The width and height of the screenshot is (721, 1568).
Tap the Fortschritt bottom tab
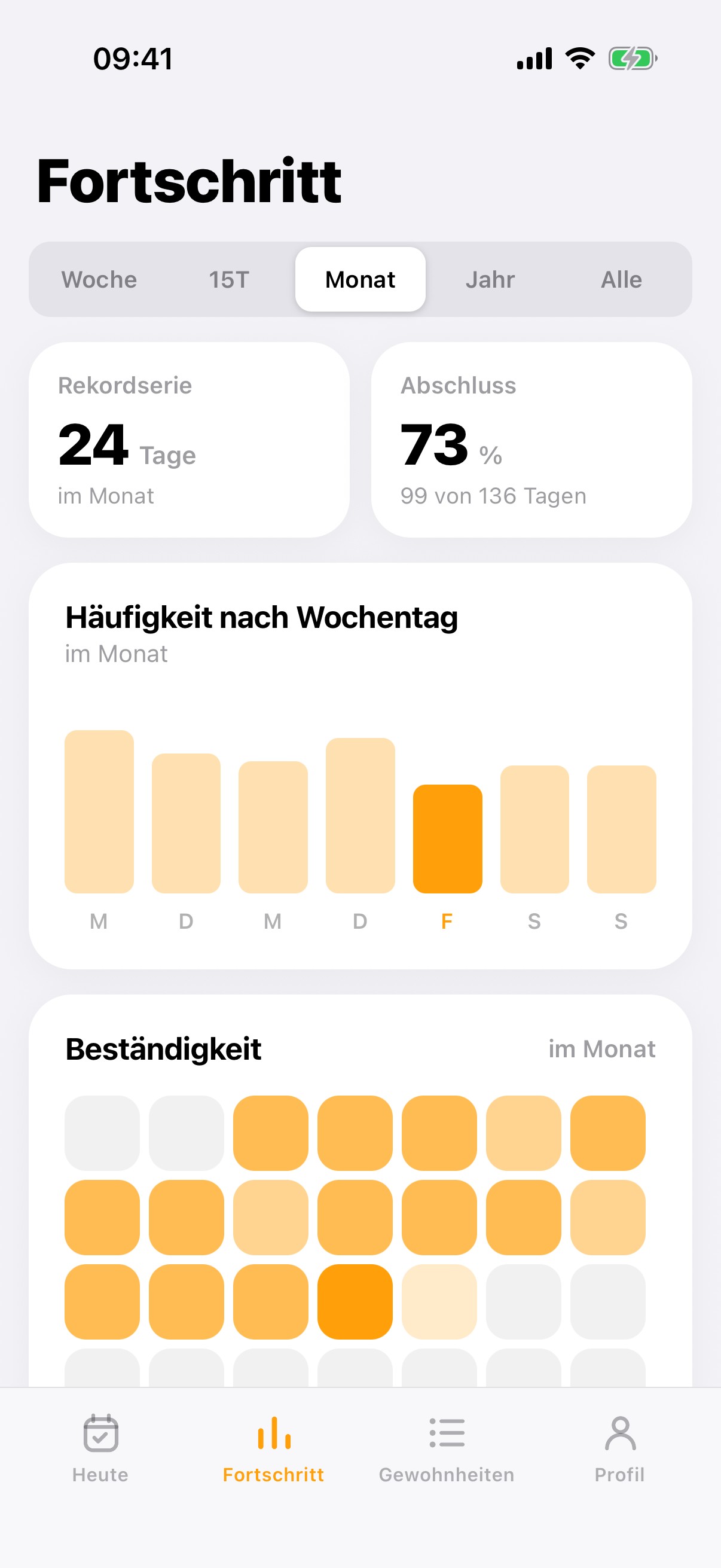click(274, 1450)
